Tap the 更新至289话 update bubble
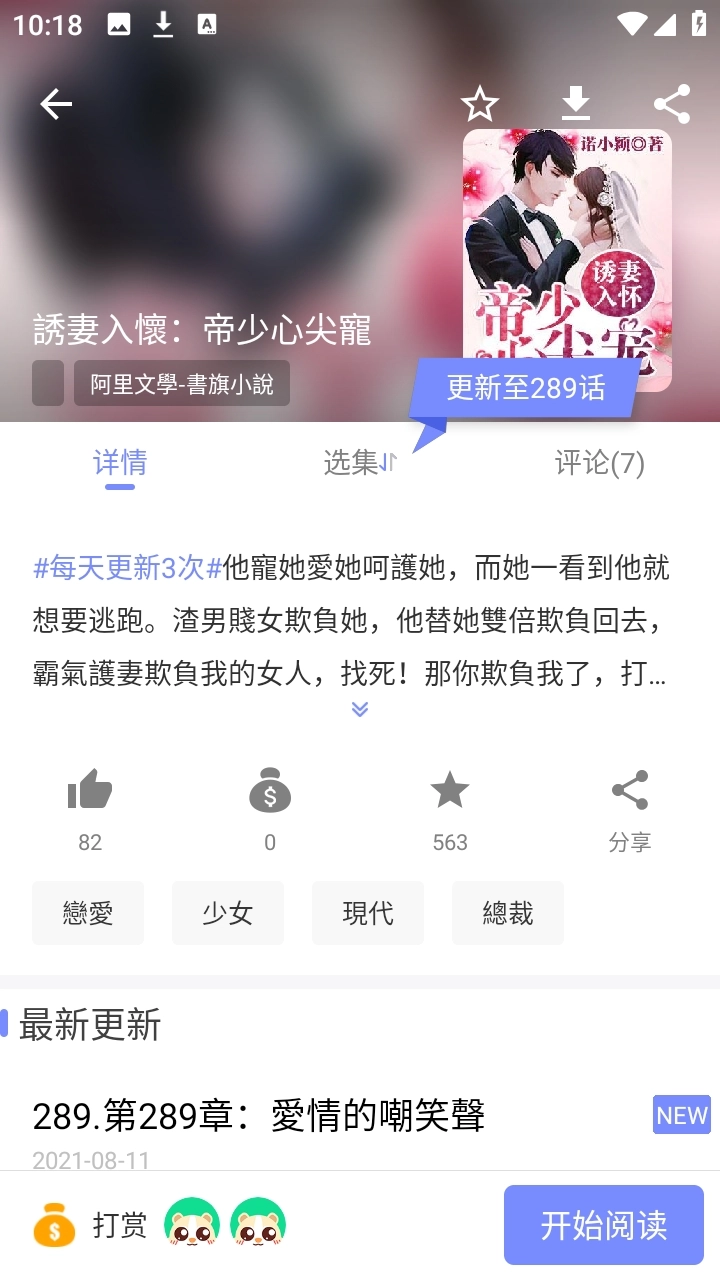The width and height of the screenshot is (720, 1280). coord(527,388)
